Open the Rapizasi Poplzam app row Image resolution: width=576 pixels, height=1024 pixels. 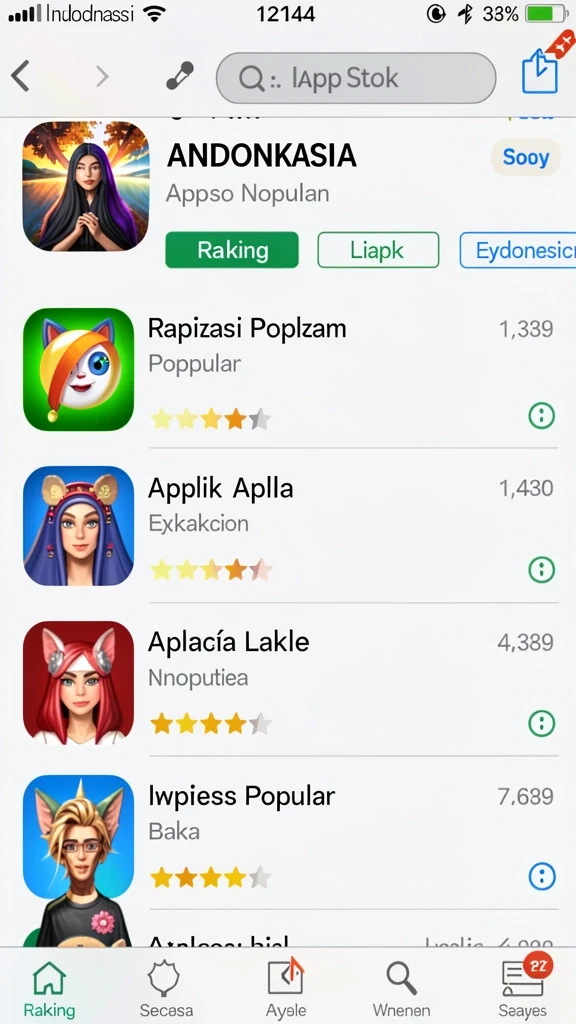pos(290,370)
